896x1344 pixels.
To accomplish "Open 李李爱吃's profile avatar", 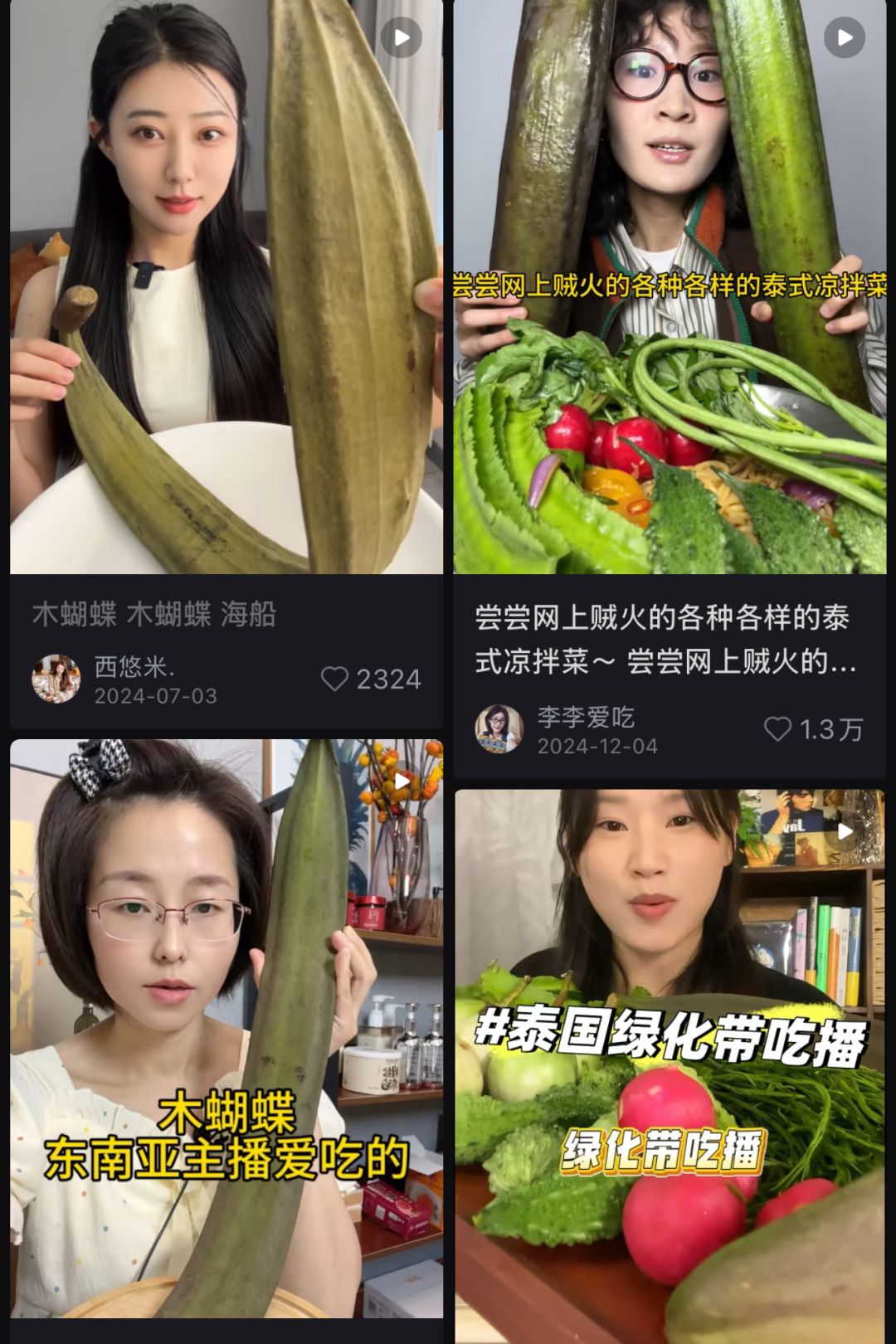I will click(499, 729).
